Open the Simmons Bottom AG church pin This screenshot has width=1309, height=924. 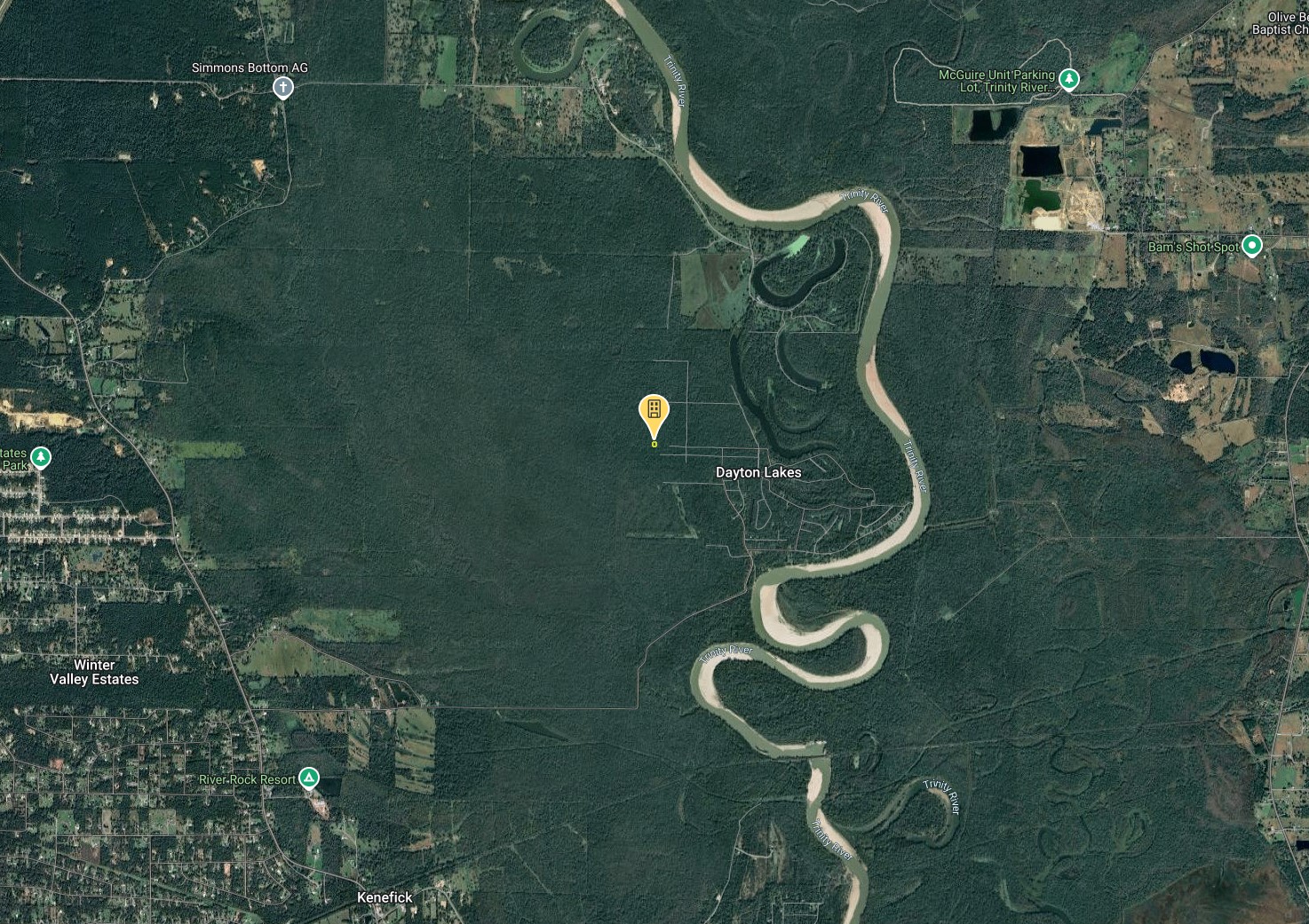coord(282,87)
